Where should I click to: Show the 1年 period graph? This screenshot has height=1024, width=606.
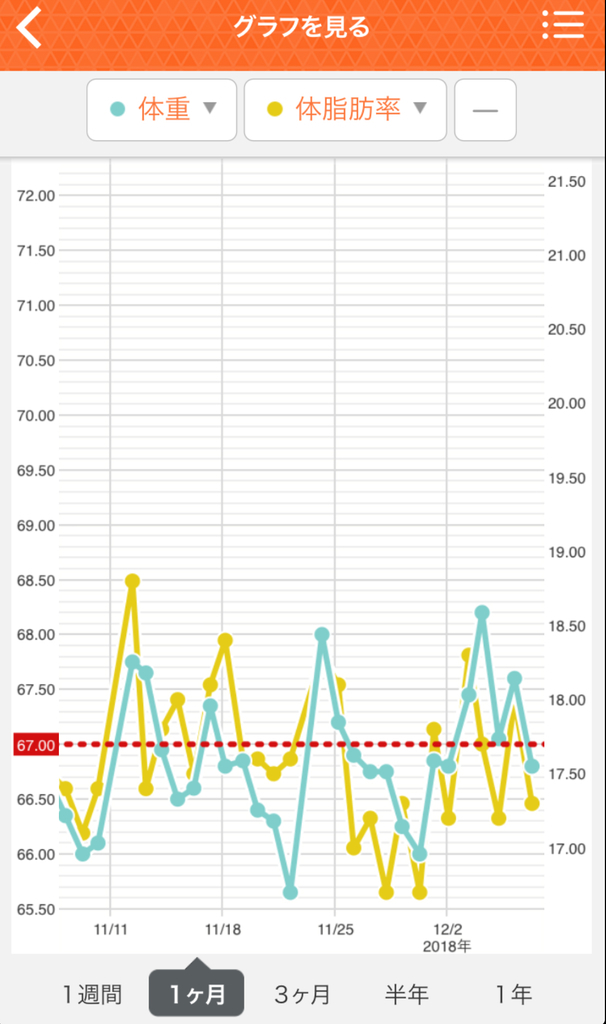513,994
